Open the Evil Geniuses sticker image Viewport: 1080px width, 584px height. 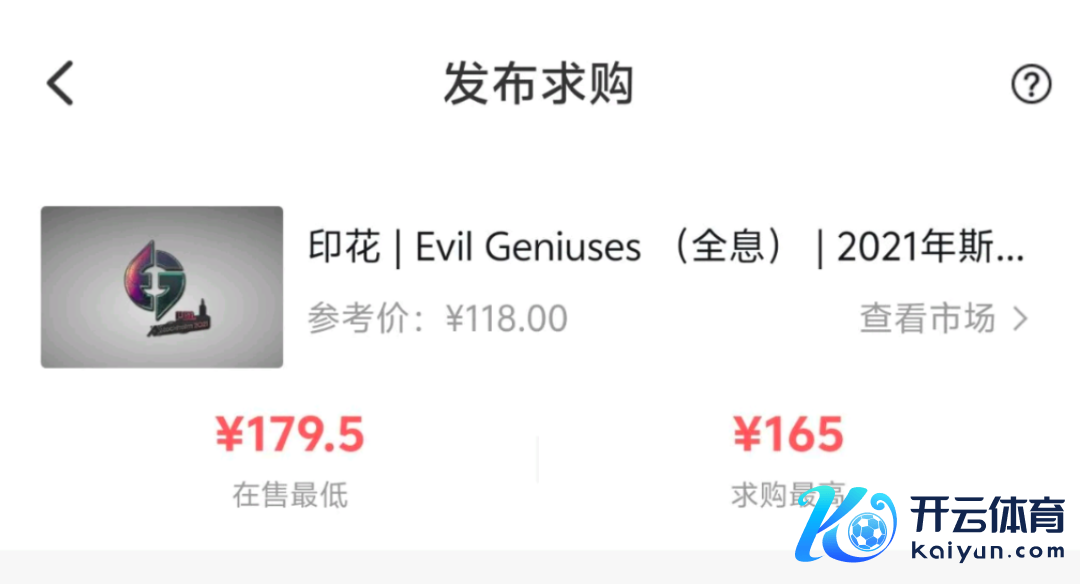click(162, 287)
